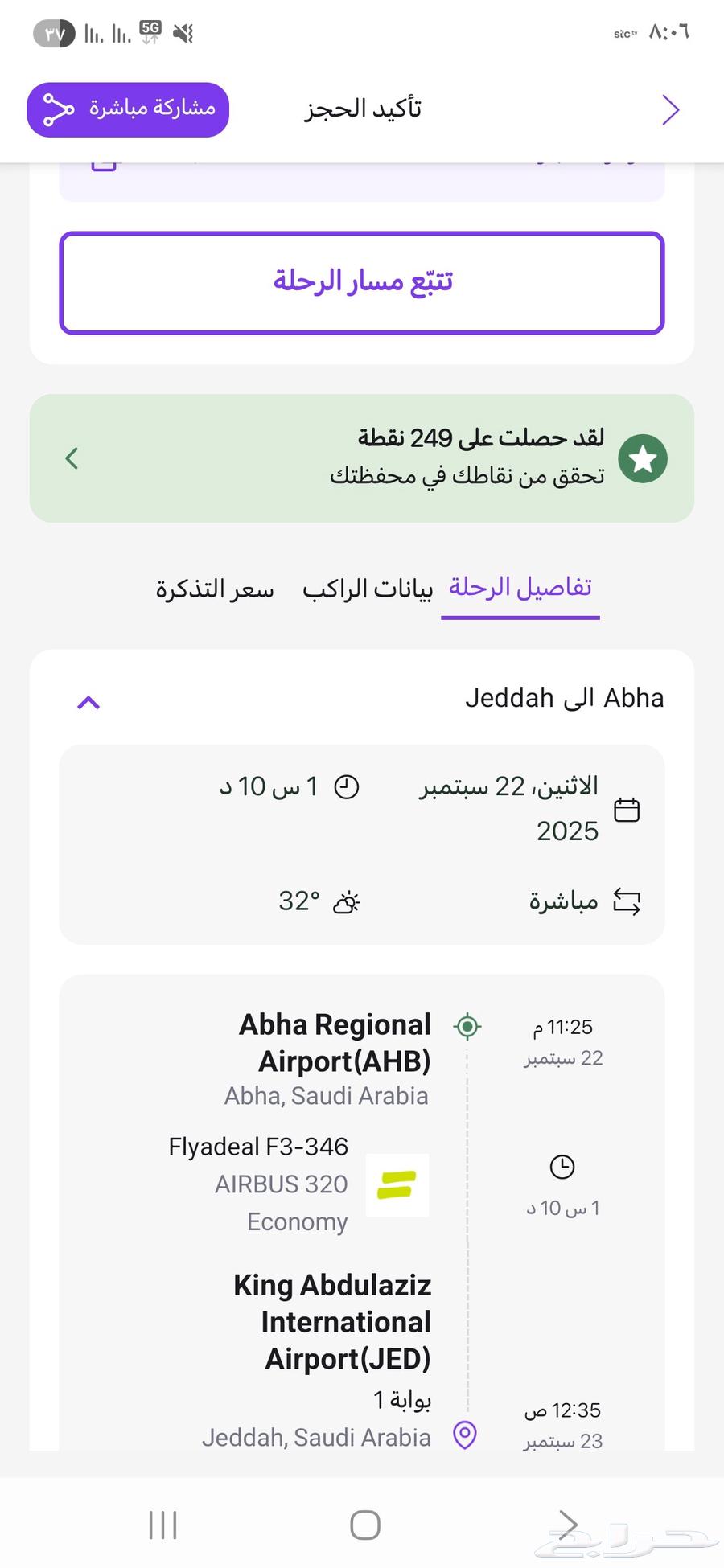This screenshot has width=724, height=1568.
Task: Go back using the top arrow
Action: tap(670, 109)
